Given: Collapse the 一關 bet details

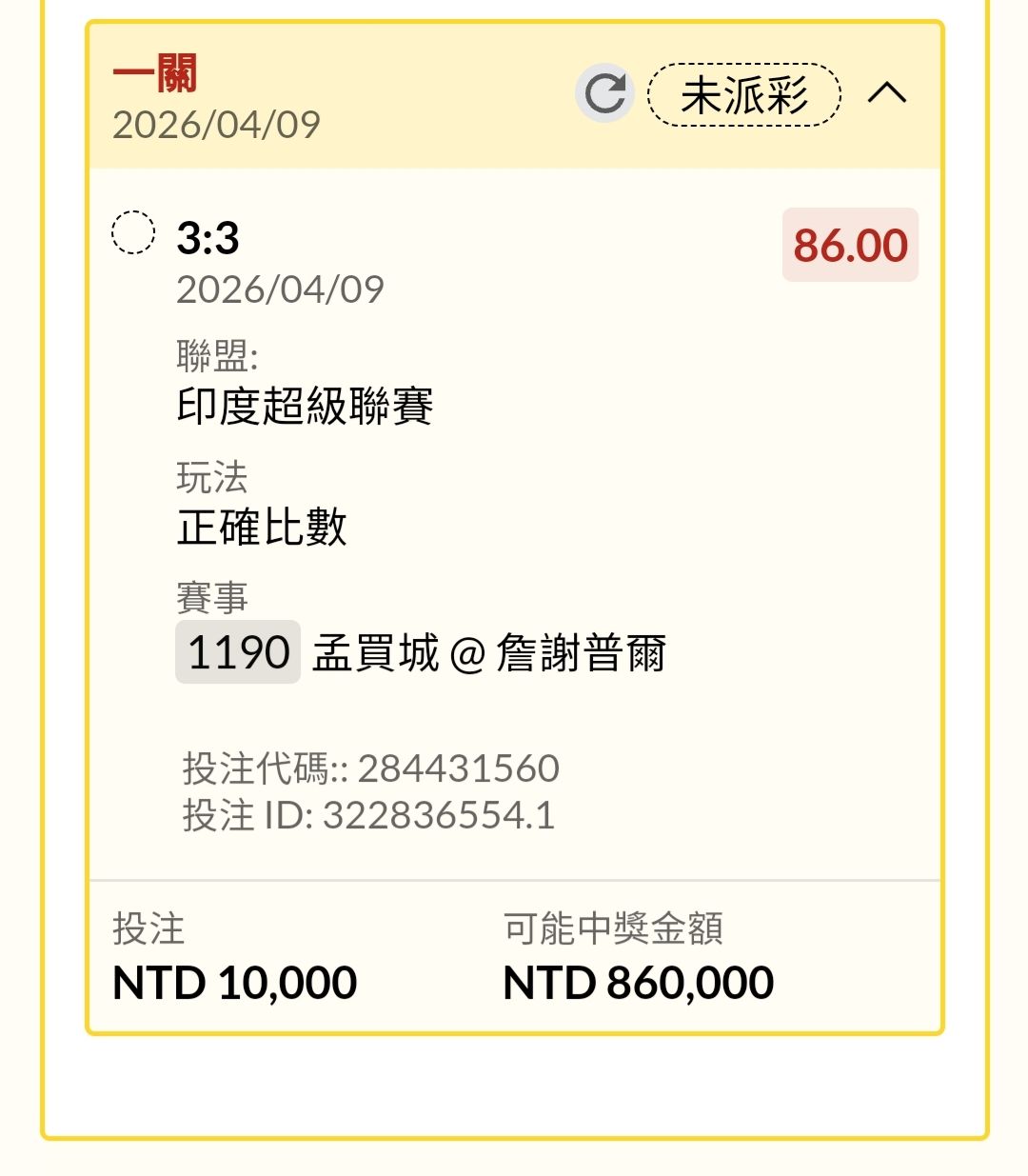Looking at the screenshot, I should point(887,93).
